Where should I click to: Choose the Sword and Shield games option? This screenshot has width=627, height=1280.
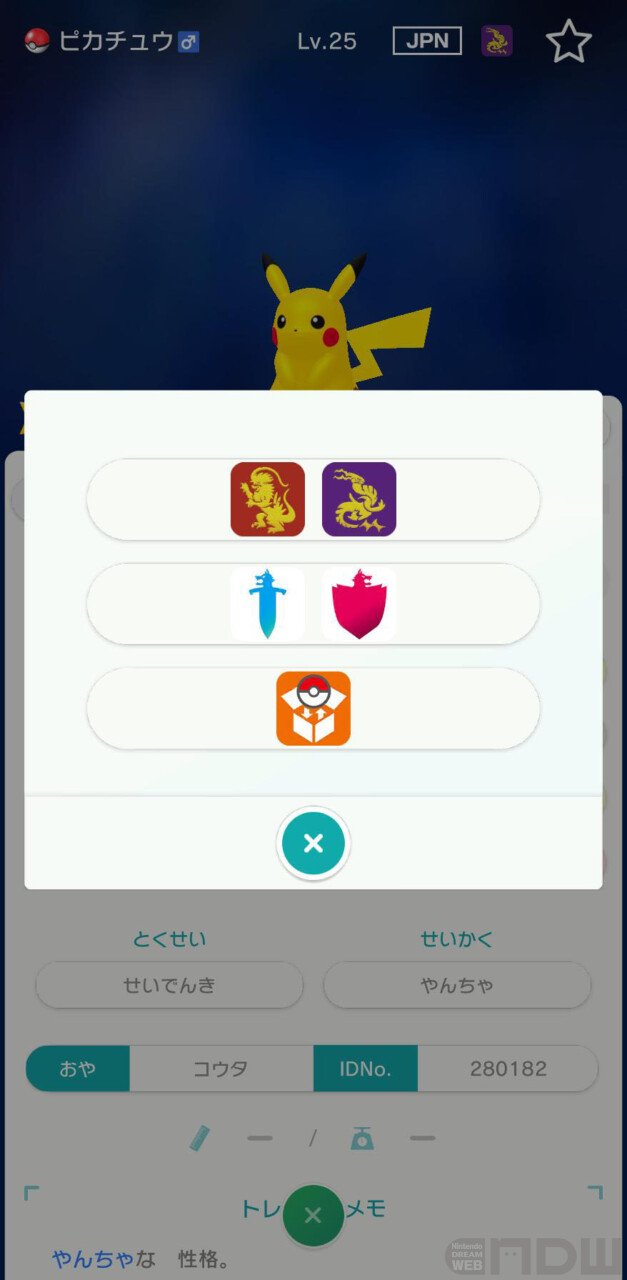[x=313, y=604]
